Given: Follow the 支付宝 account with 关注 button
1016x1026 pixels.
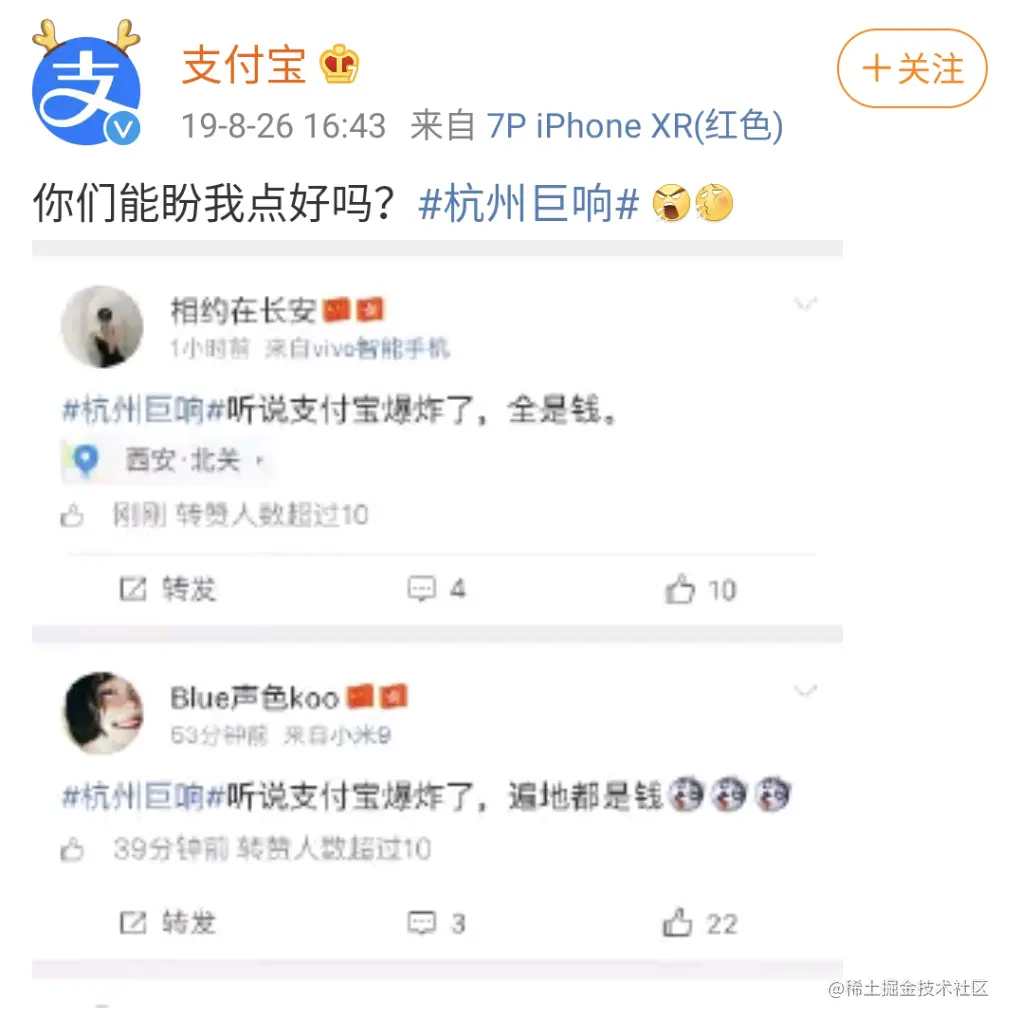Looking at the screenshot, I should 911,69.
